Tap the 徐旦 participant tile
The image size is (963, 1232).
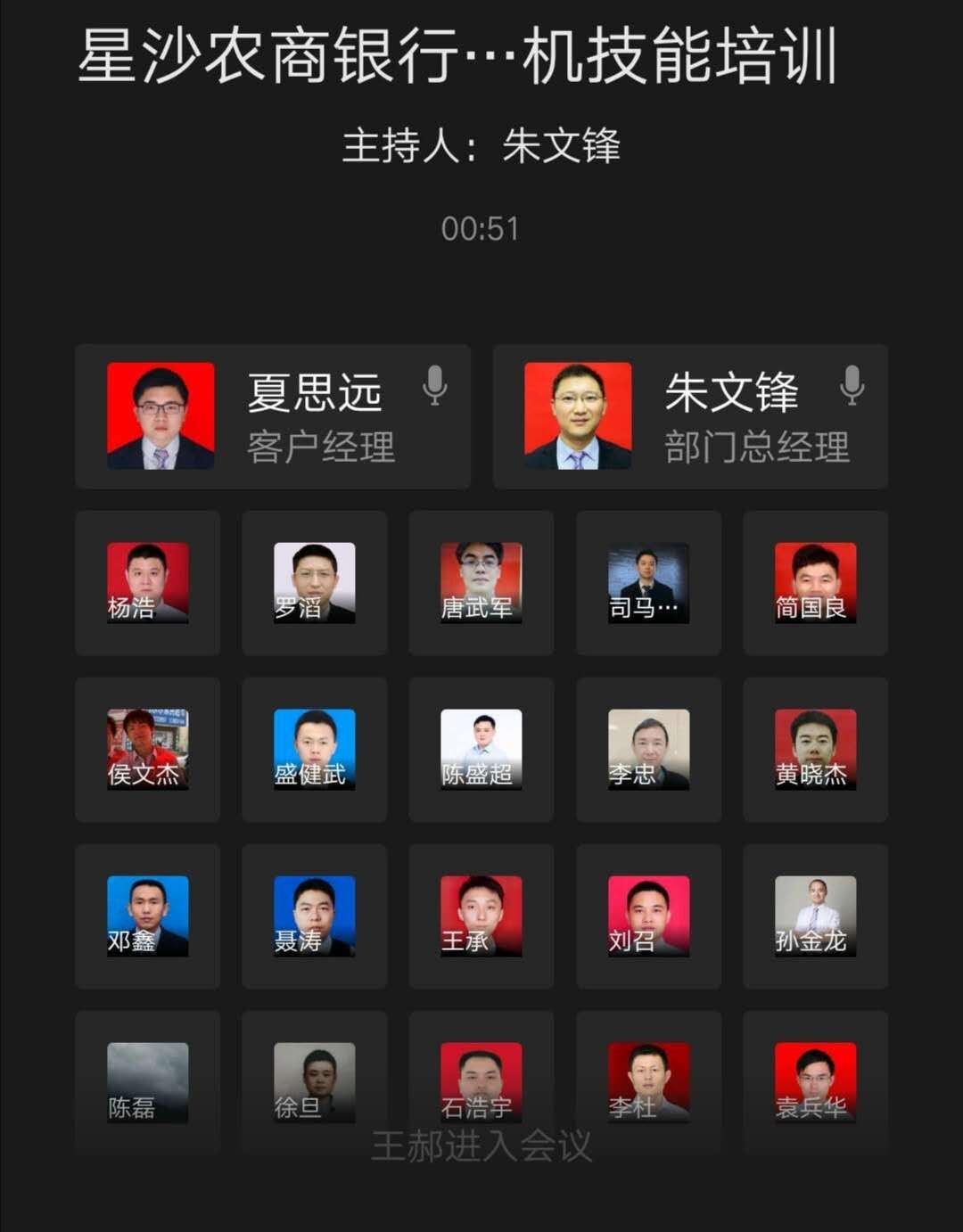click(314, 1082)
